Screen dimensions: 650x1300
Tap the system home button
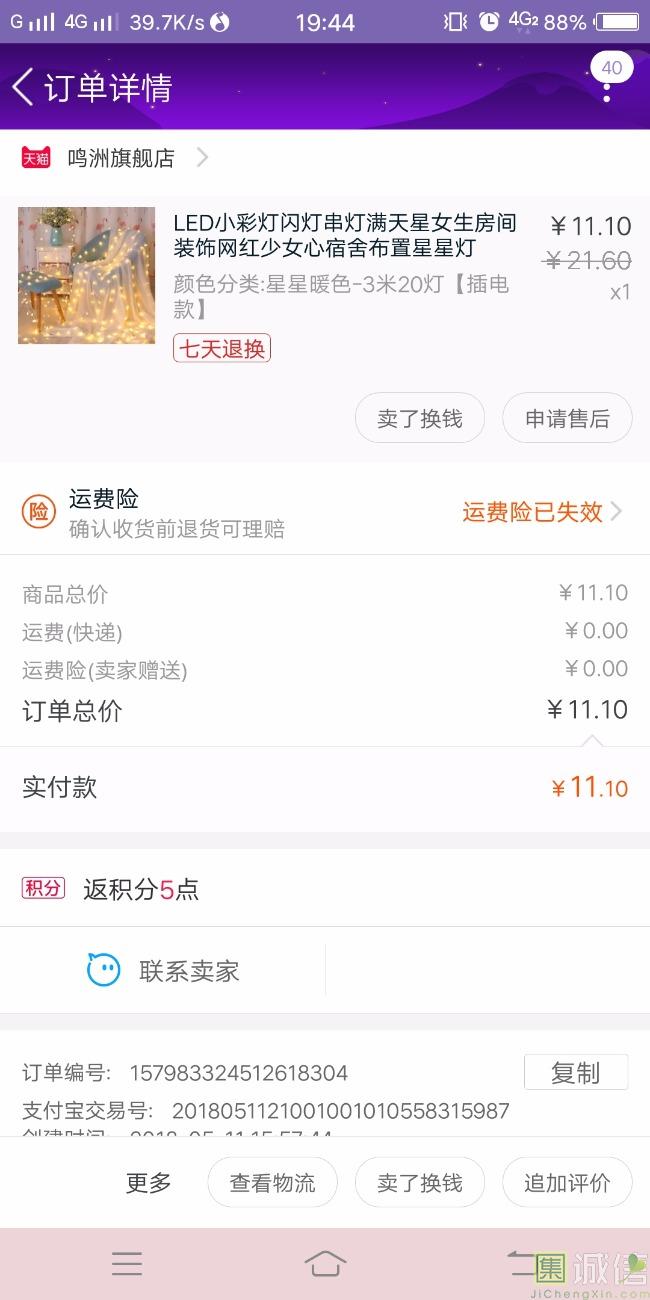click(325, 1264)
